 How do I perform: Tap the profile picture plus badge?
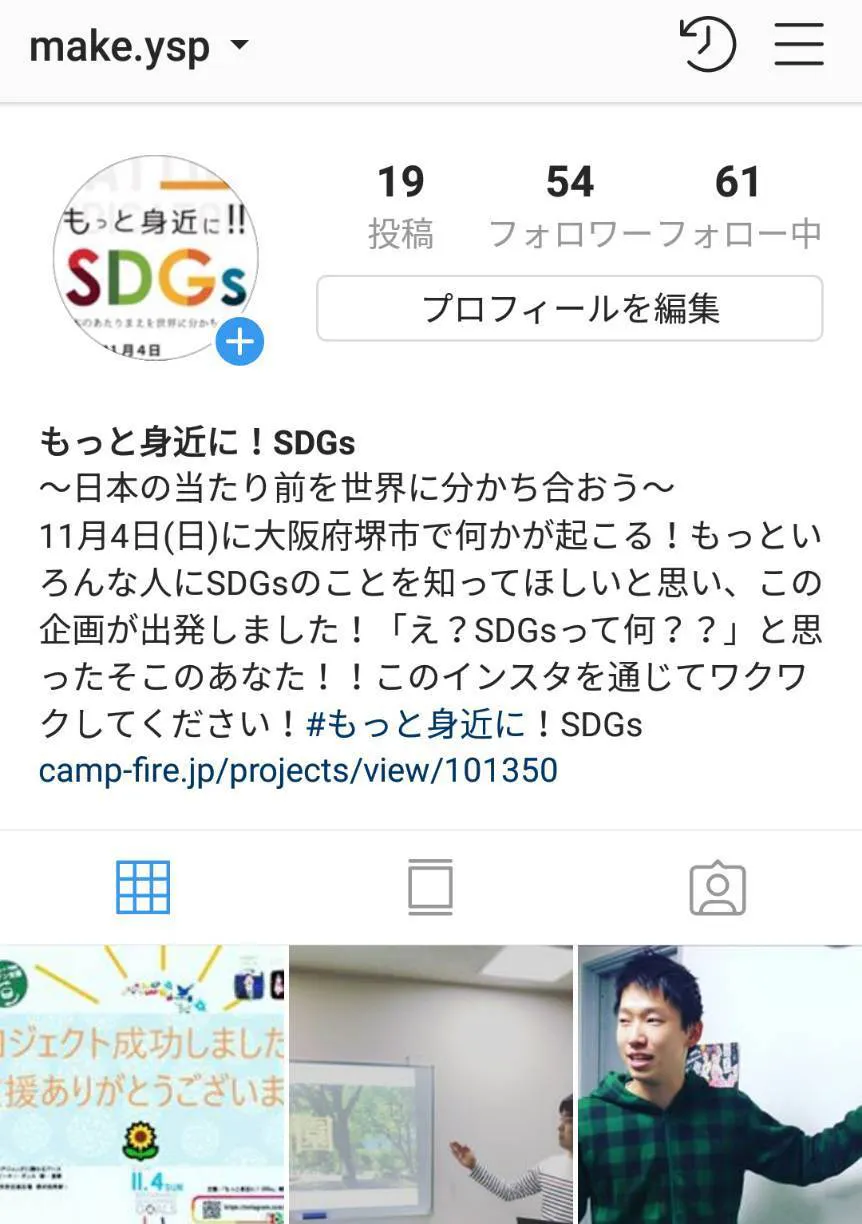point(239,342)
